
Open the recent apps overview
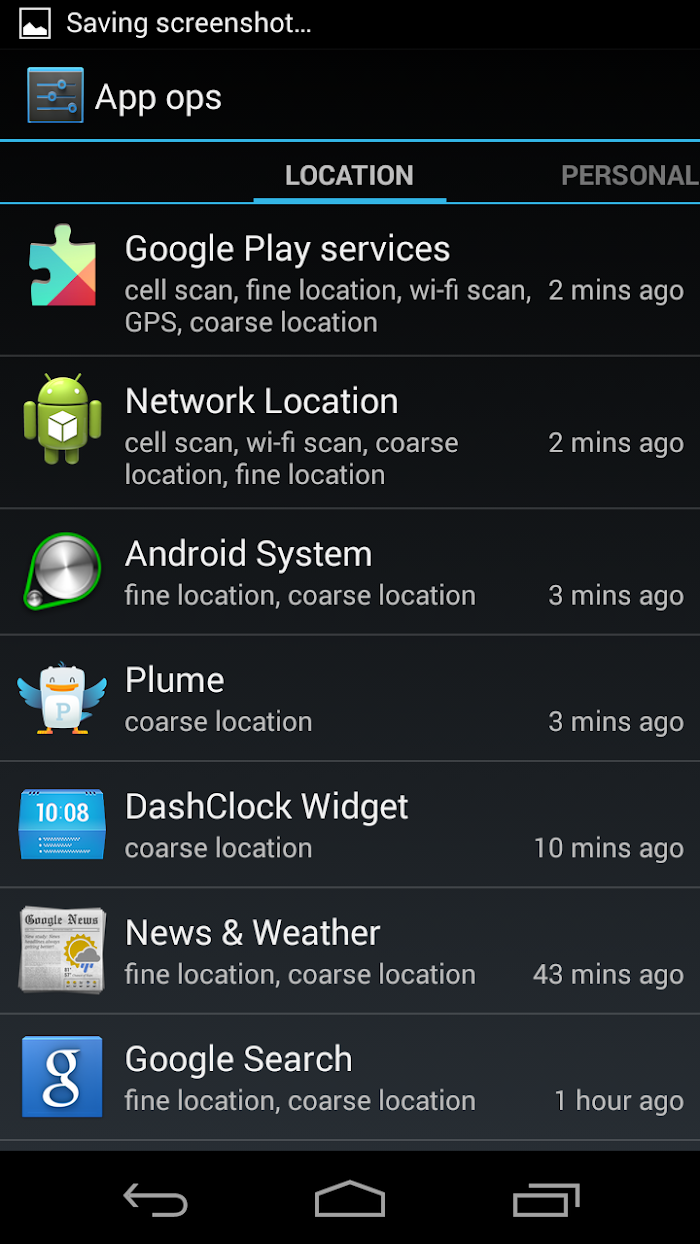[x=546, y=1198]
